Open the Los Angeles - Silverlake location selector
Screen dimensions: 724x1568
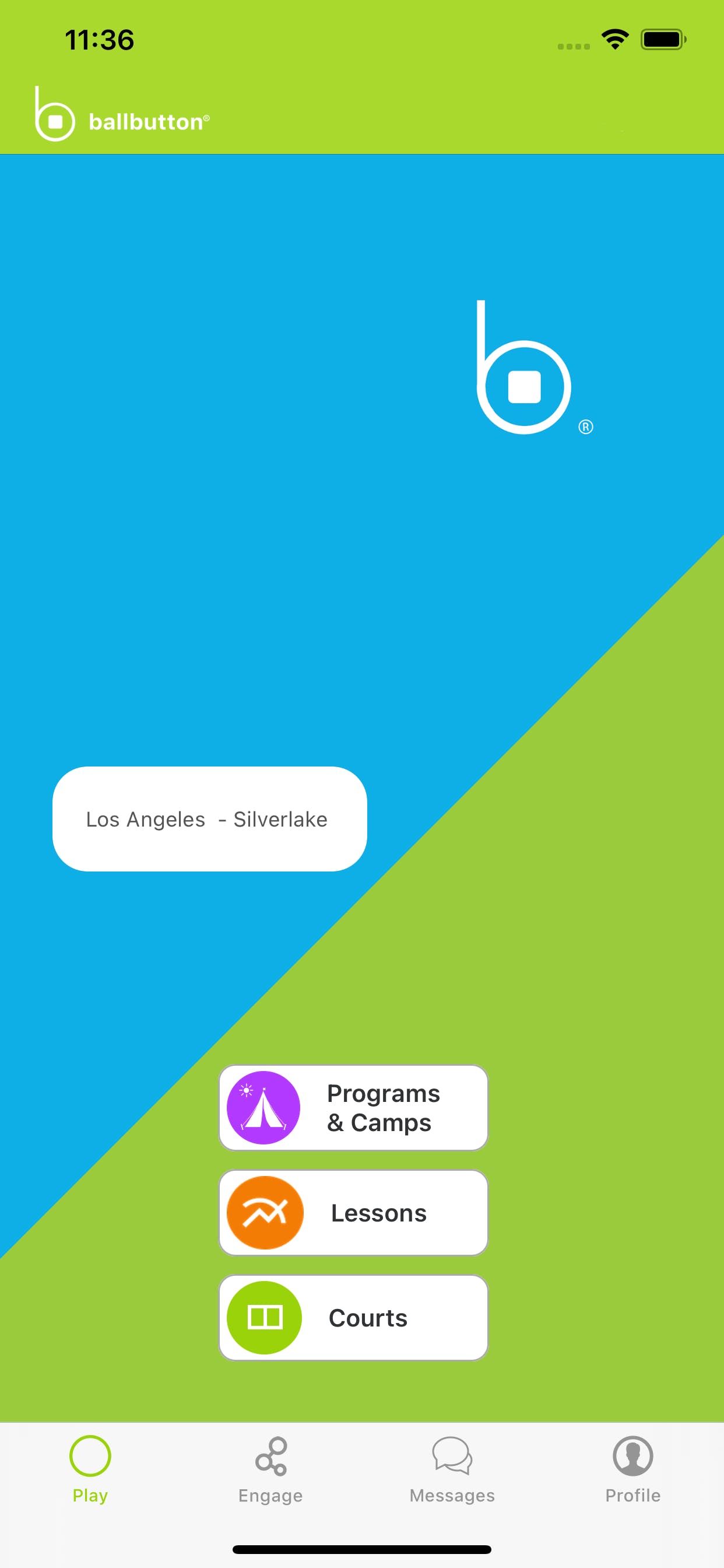point(209,818)
